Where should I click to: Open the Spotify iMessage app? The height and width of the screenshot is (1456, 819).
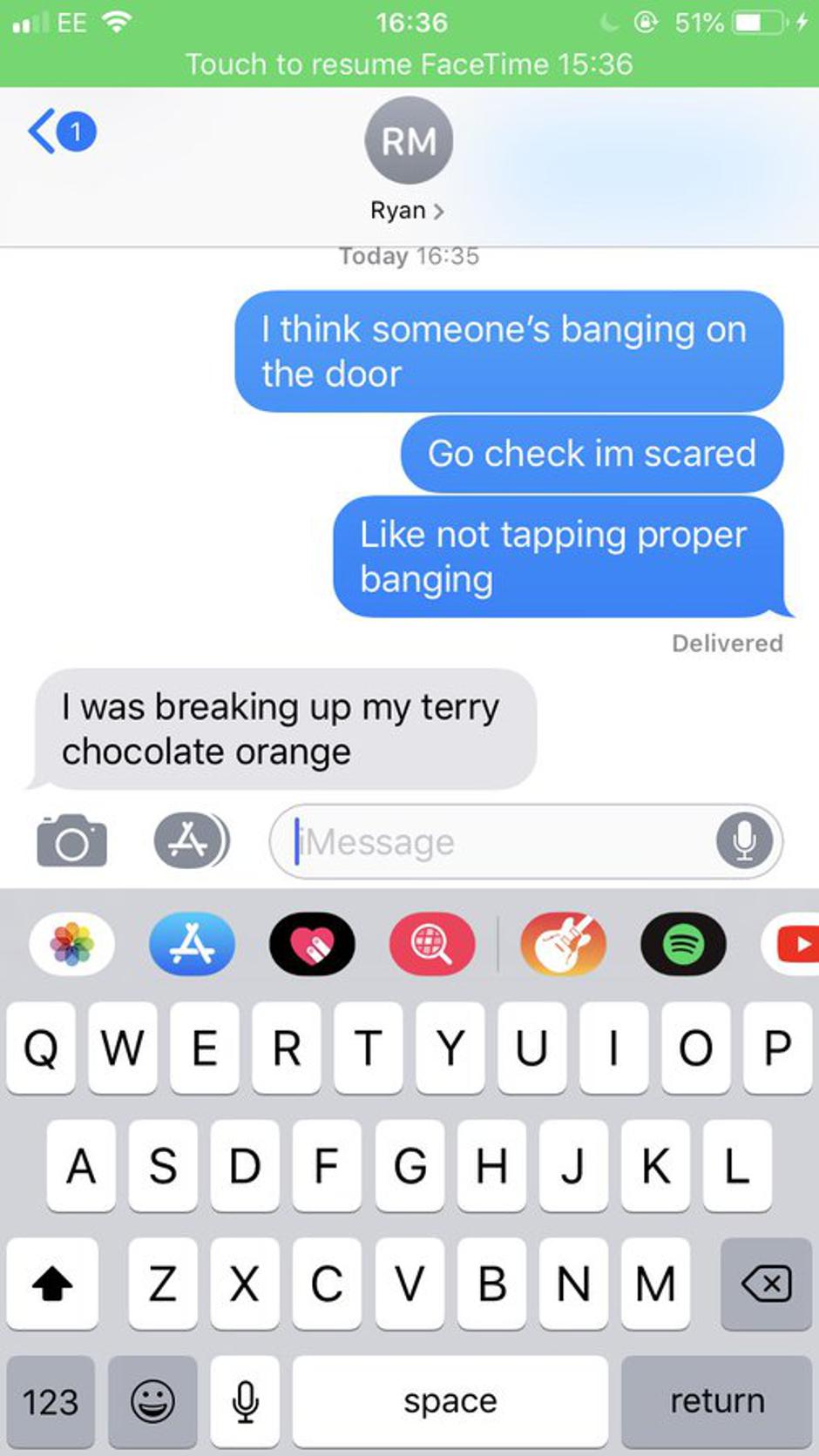(683, 945)
